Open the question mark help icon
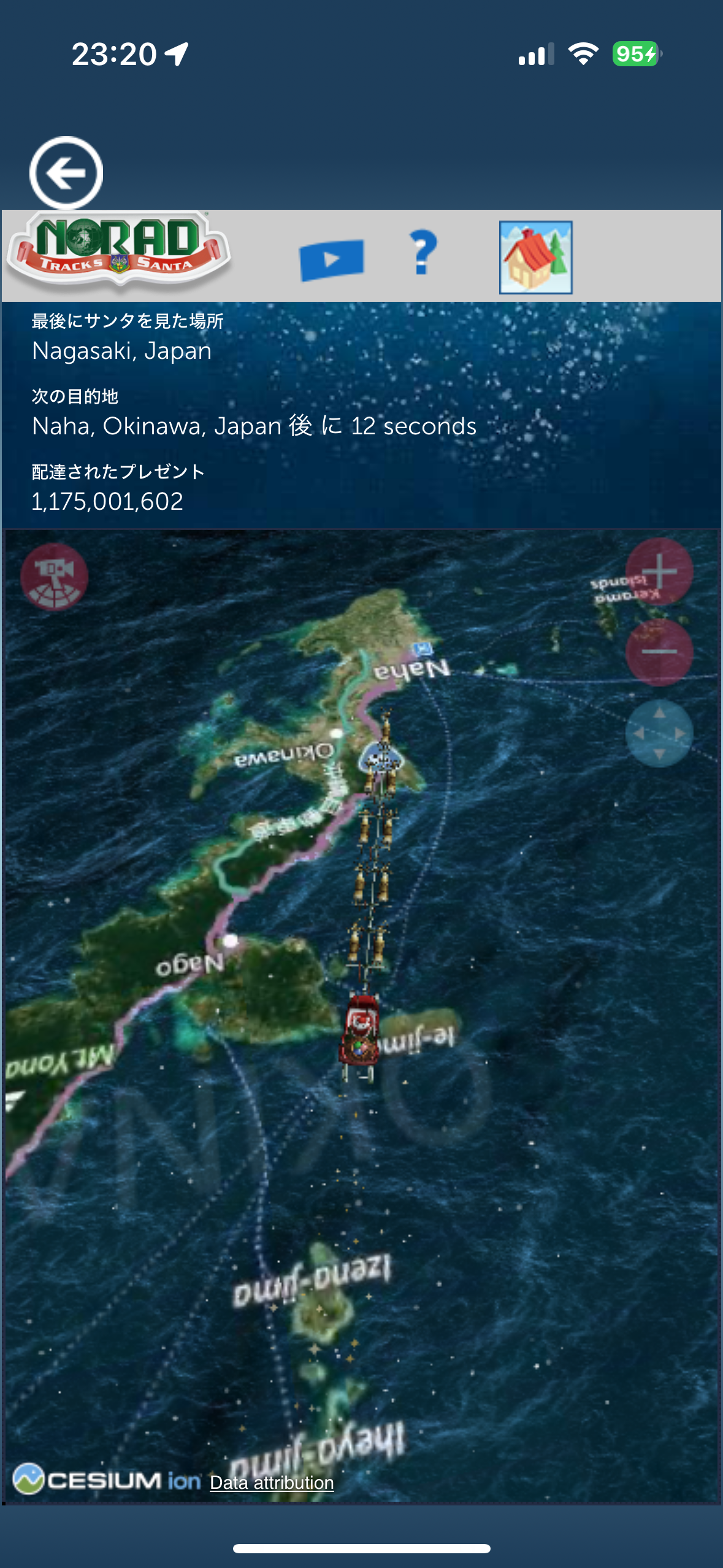The image size is (723, 1568). [x=423, y=252]
